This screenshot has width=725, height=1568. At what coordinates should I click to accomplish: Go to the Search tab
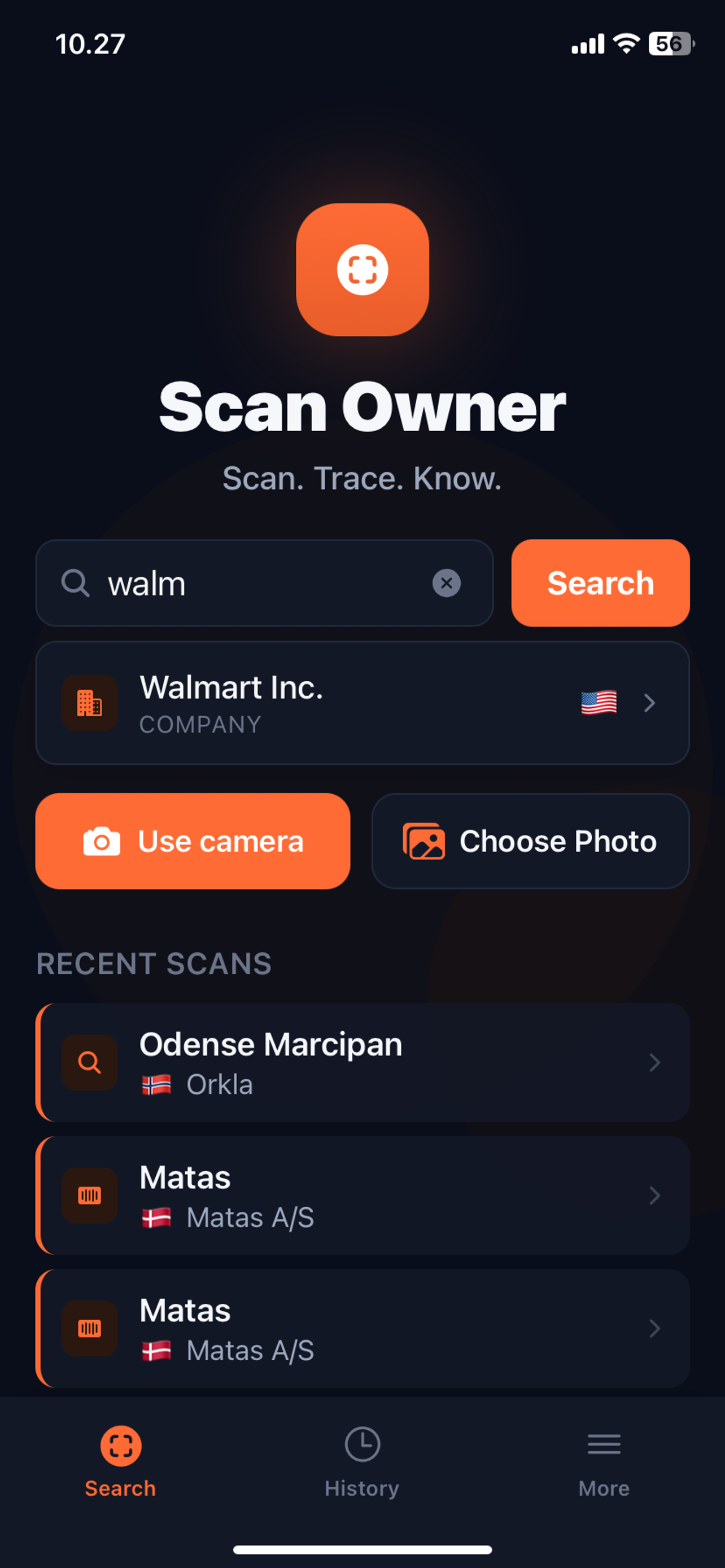click(120, 1462)
